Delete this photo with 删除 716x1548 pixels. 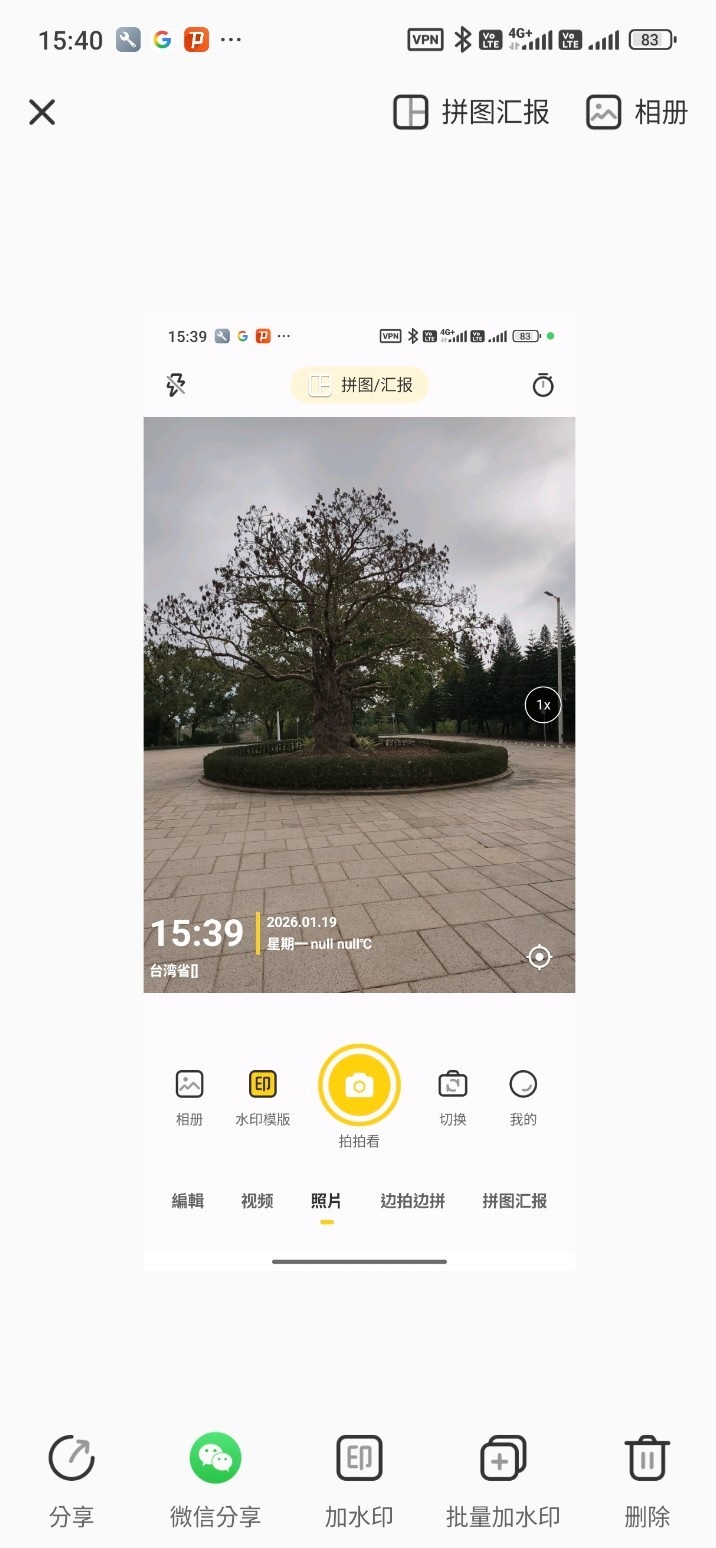click(647, 1480)
